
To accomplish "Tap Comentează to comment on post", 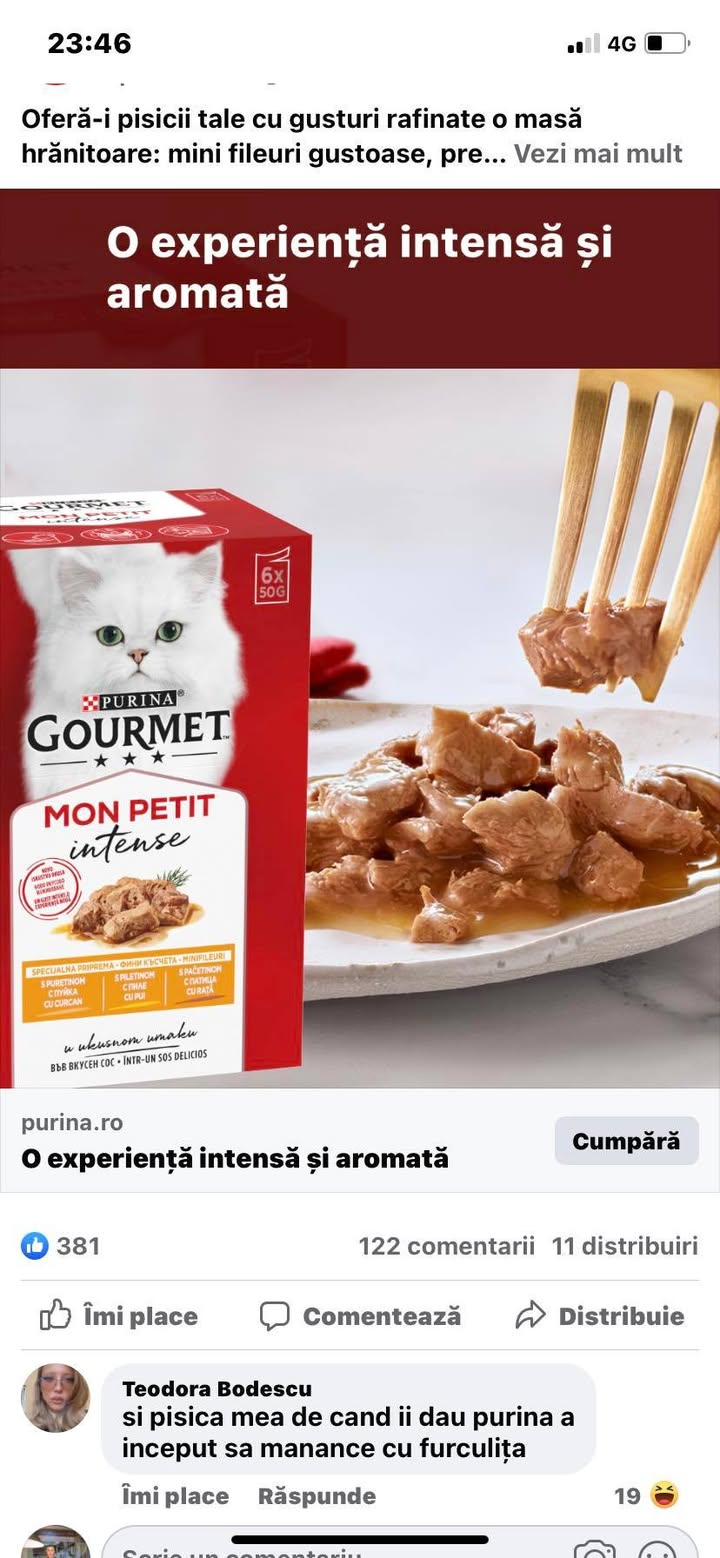I will [x=360, y=1316].
